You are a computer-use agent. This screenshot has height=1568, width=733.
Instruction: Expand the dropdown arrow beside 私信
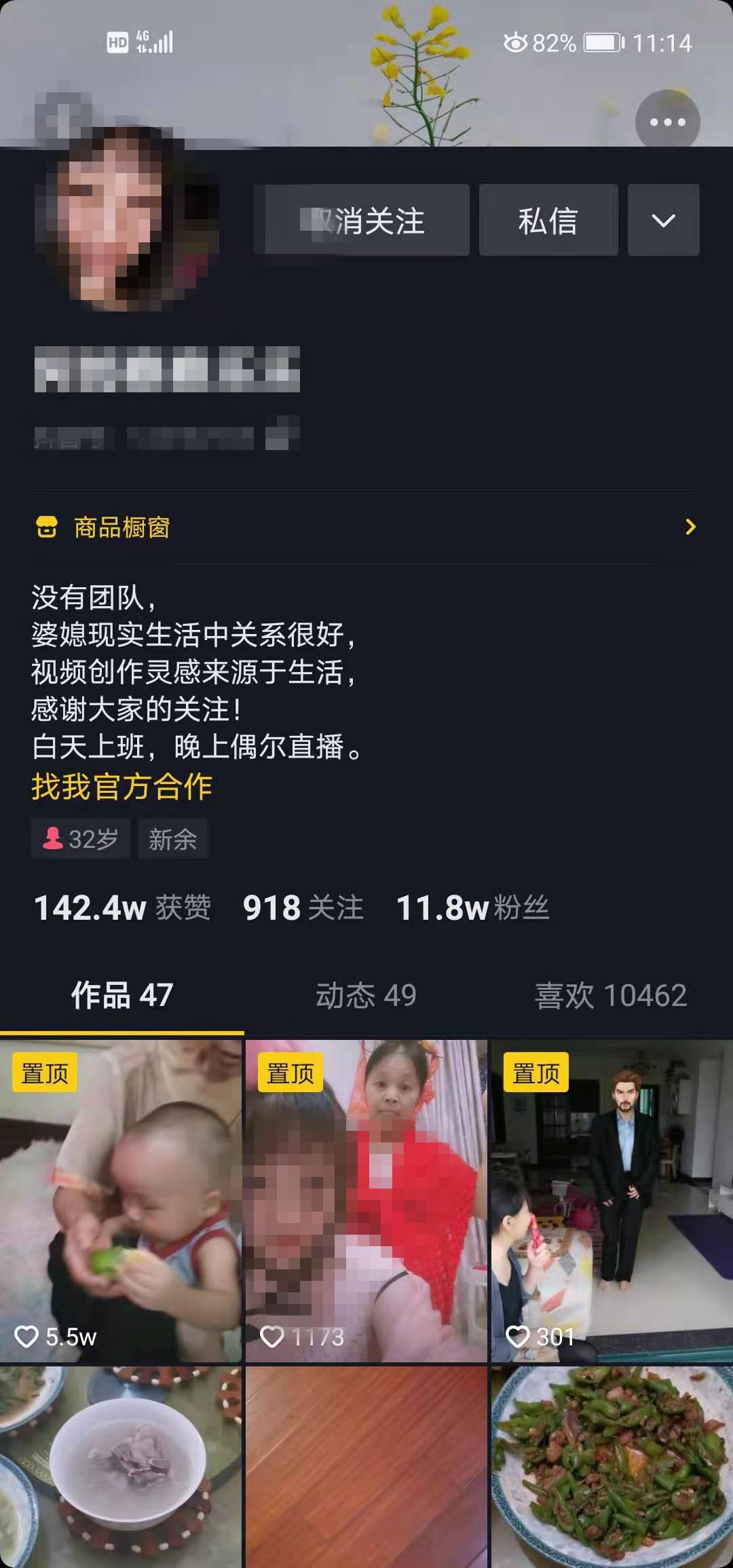[663, 221]
